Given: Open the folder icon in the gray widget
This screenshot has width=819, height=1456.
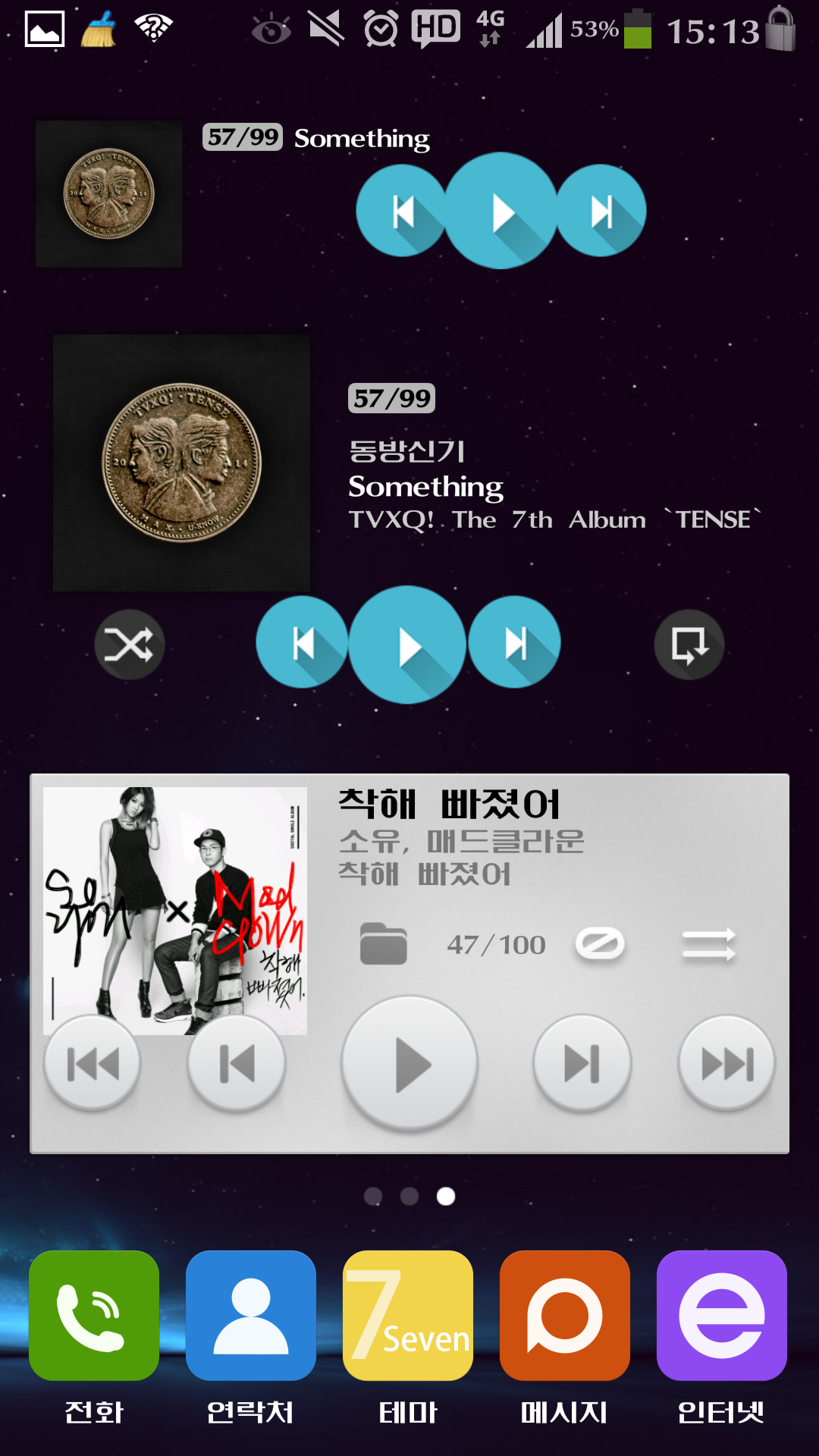Looking at the screenshot, I should tap(383, 944).
